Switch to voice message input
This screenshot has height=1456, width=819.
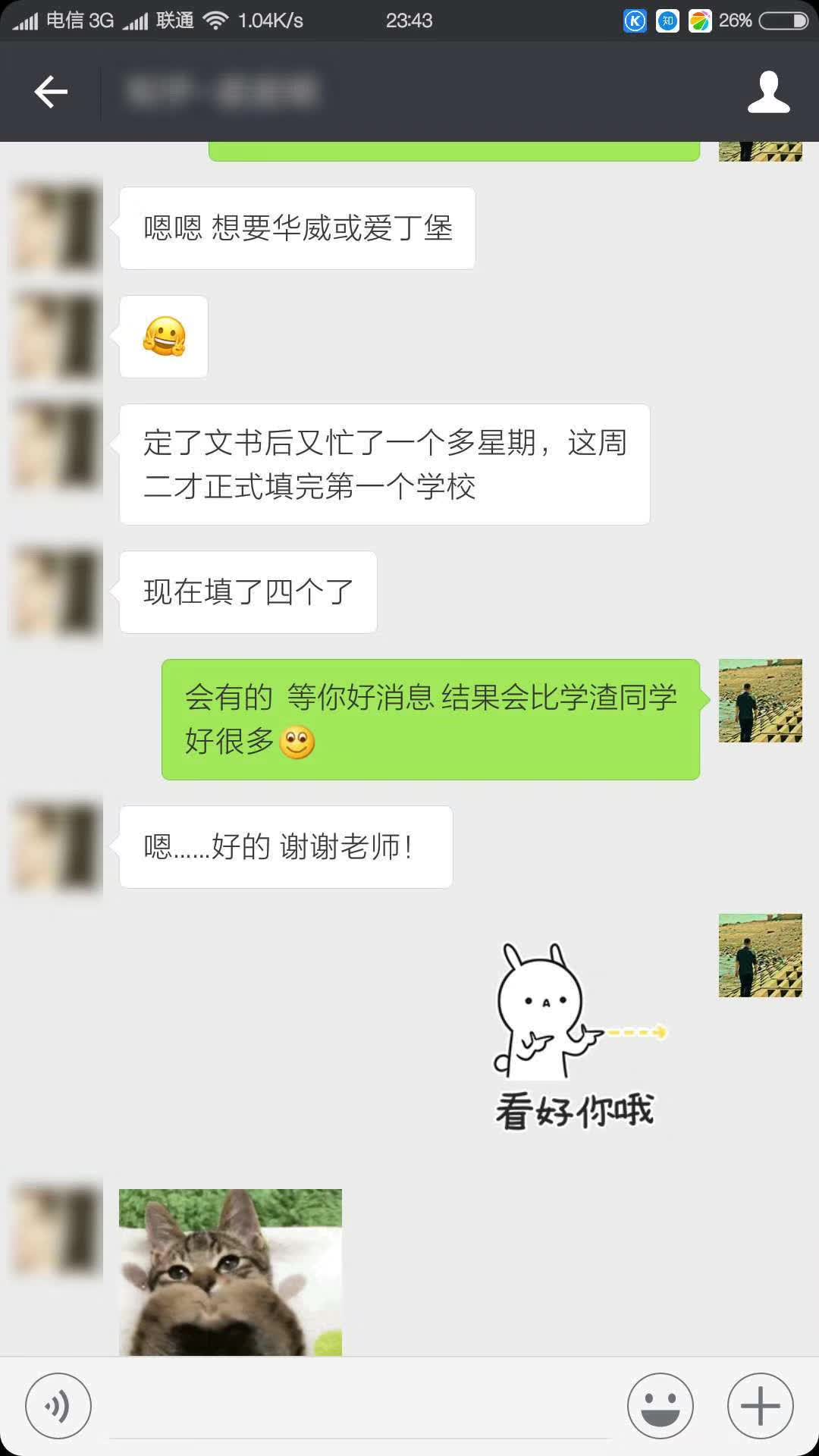tap(58, 1405)
